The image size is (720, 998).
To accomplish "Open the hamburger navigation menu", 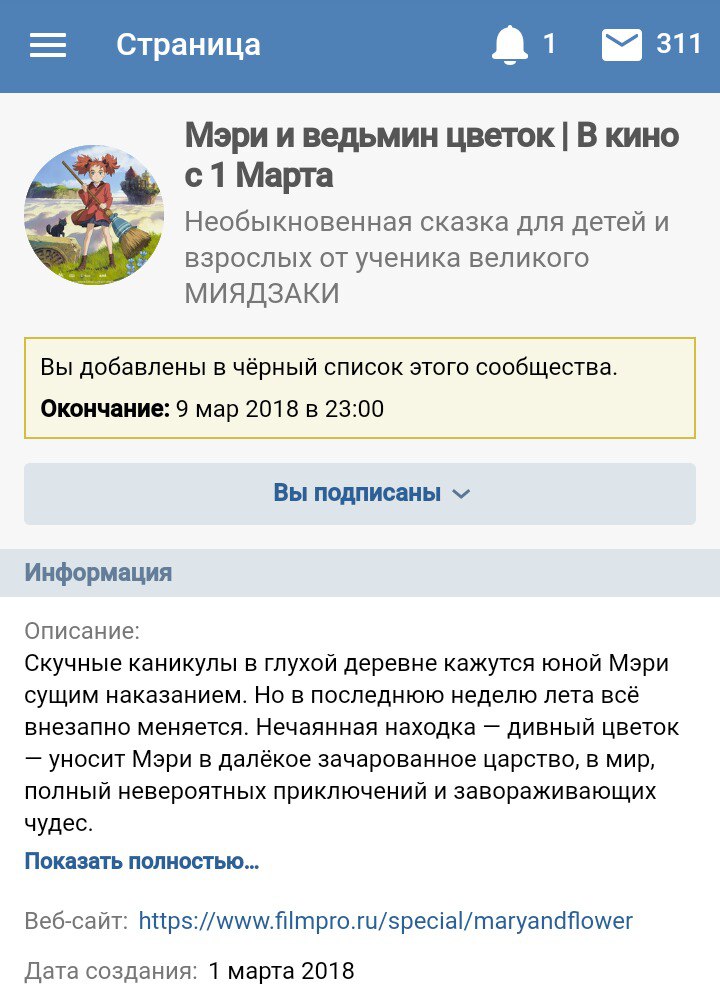I will [48, 45].
